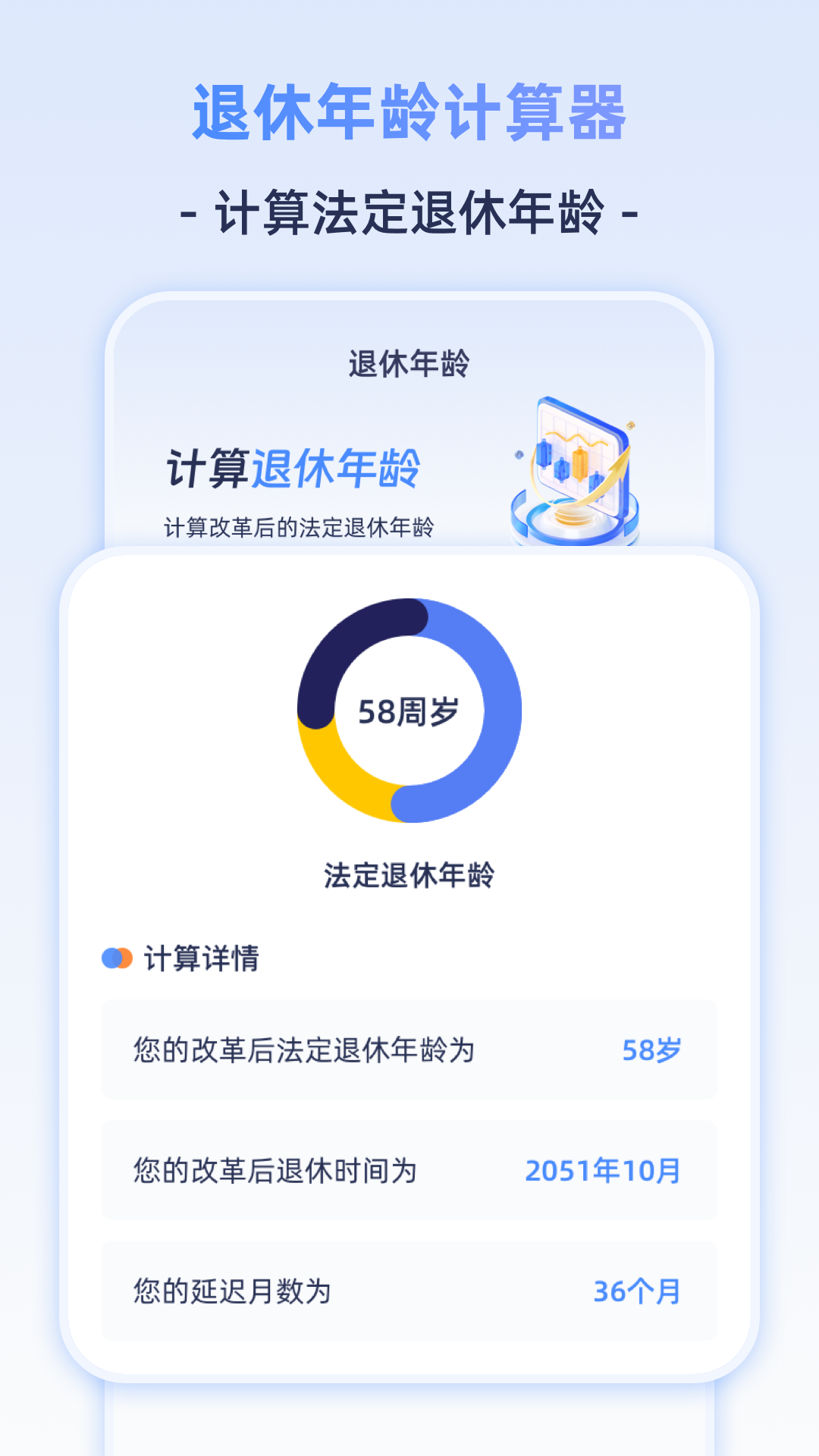The height and width of the screenshot is (1456, 819).
Task: Click the circular progress ring center
Action: click(x=409, y=709)
